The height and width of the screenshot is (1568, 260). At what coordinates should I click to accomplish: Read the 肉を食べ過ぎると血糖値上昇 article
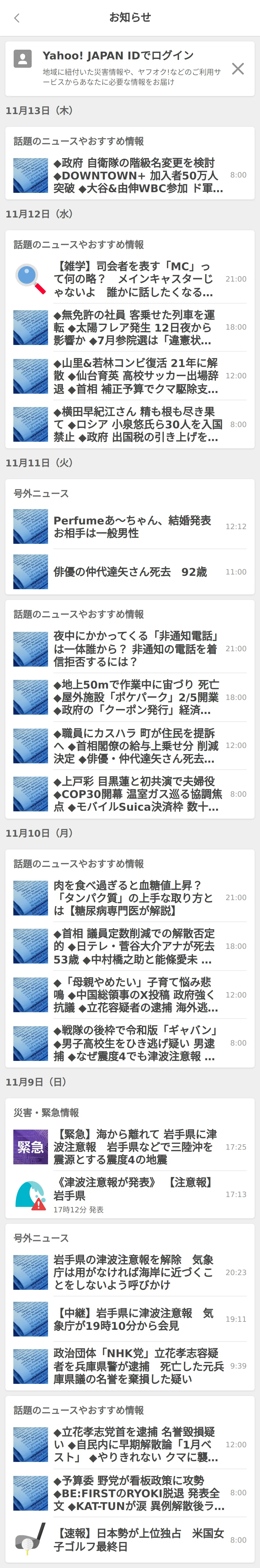(134, 898)
